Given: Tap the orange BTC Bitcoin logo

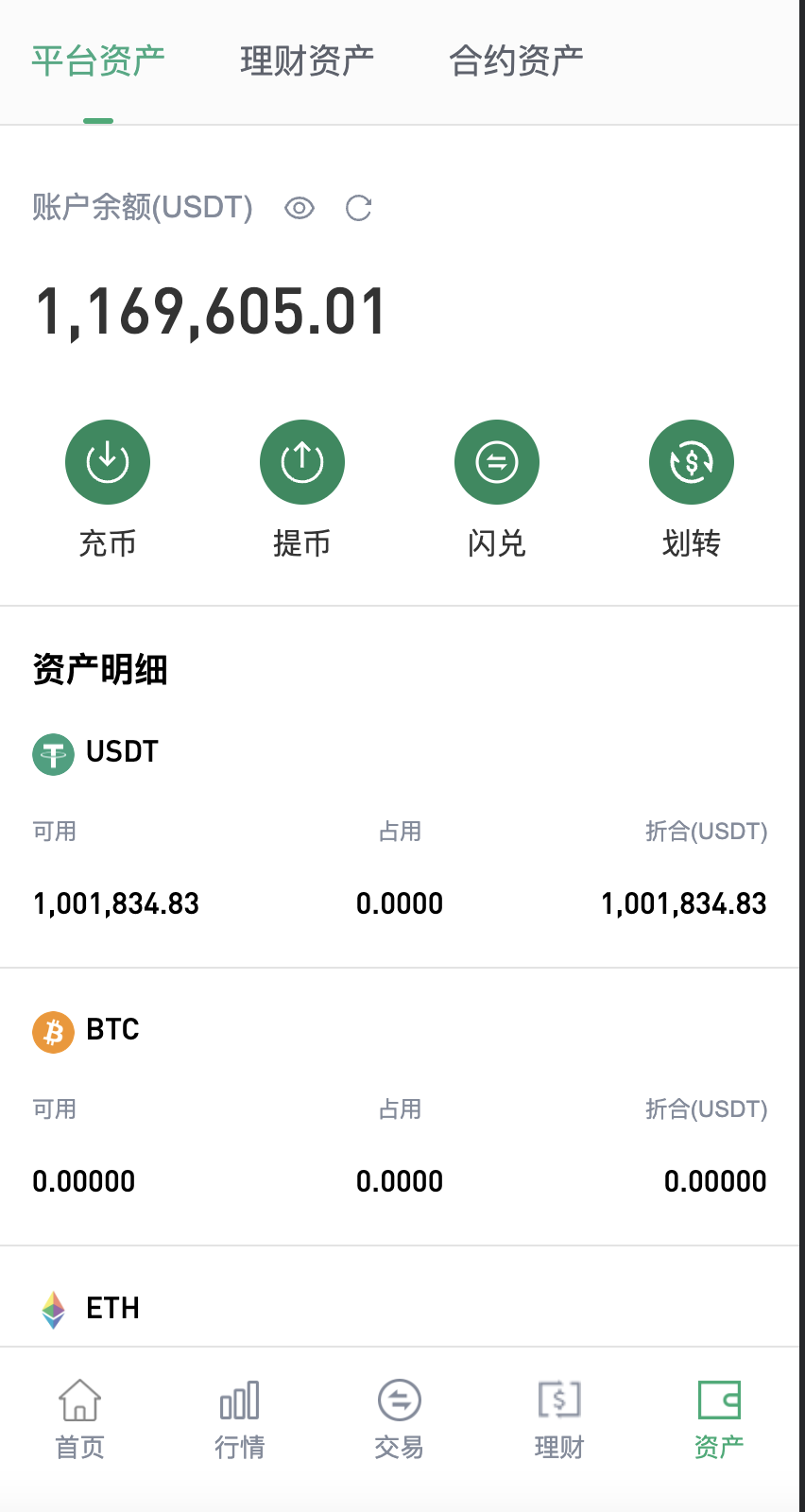Looking at the screenshot, I should tap(53, 1032).
